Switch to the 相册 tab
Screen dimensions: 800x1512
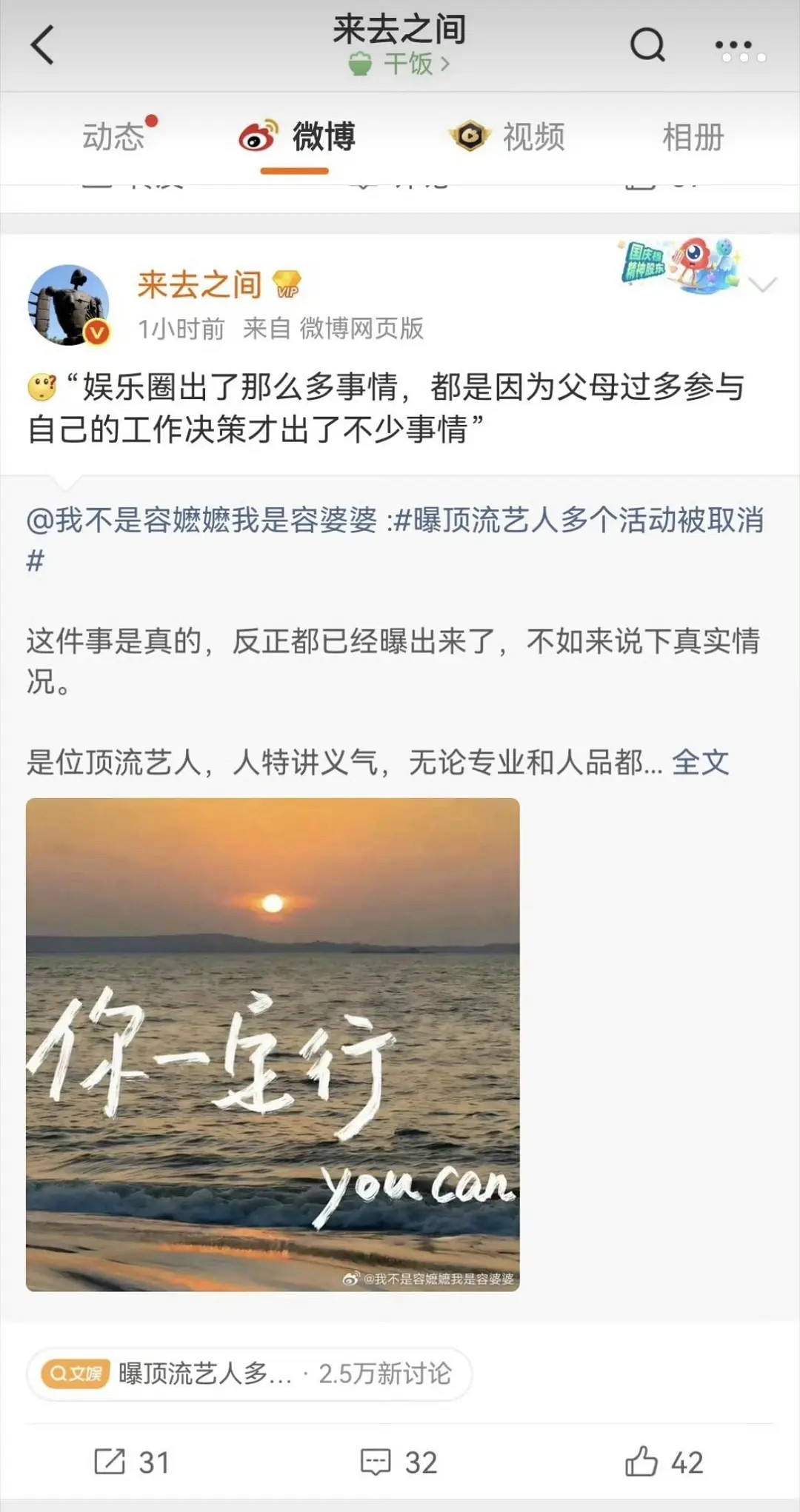pyautogui.click(x=693, y=136)
